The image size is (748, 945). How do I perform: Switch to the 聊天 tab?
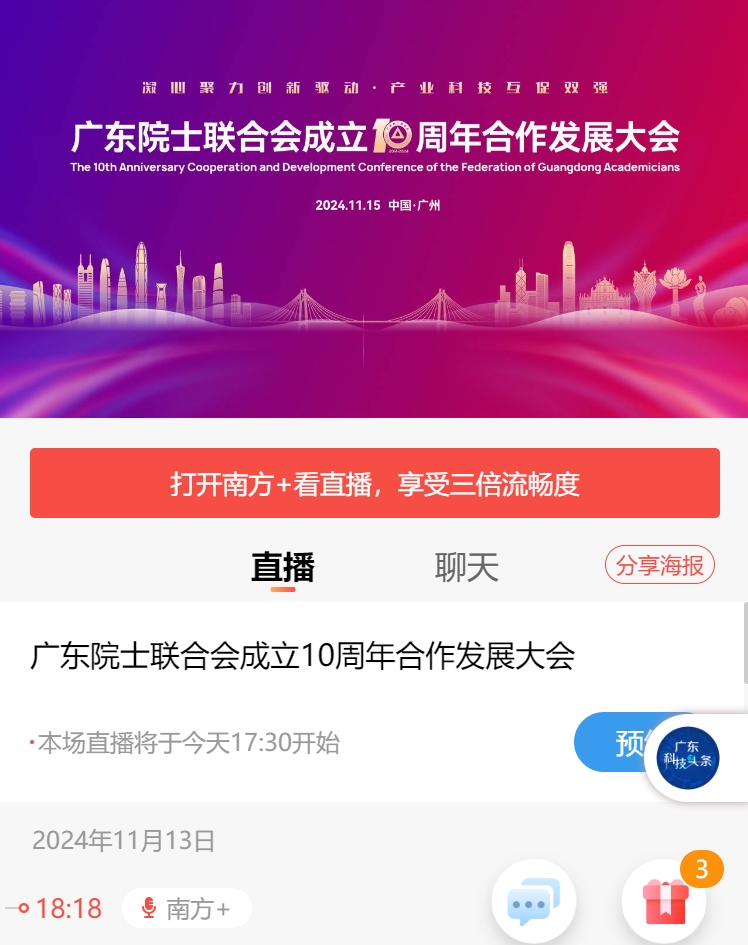[x=466, y=565]
